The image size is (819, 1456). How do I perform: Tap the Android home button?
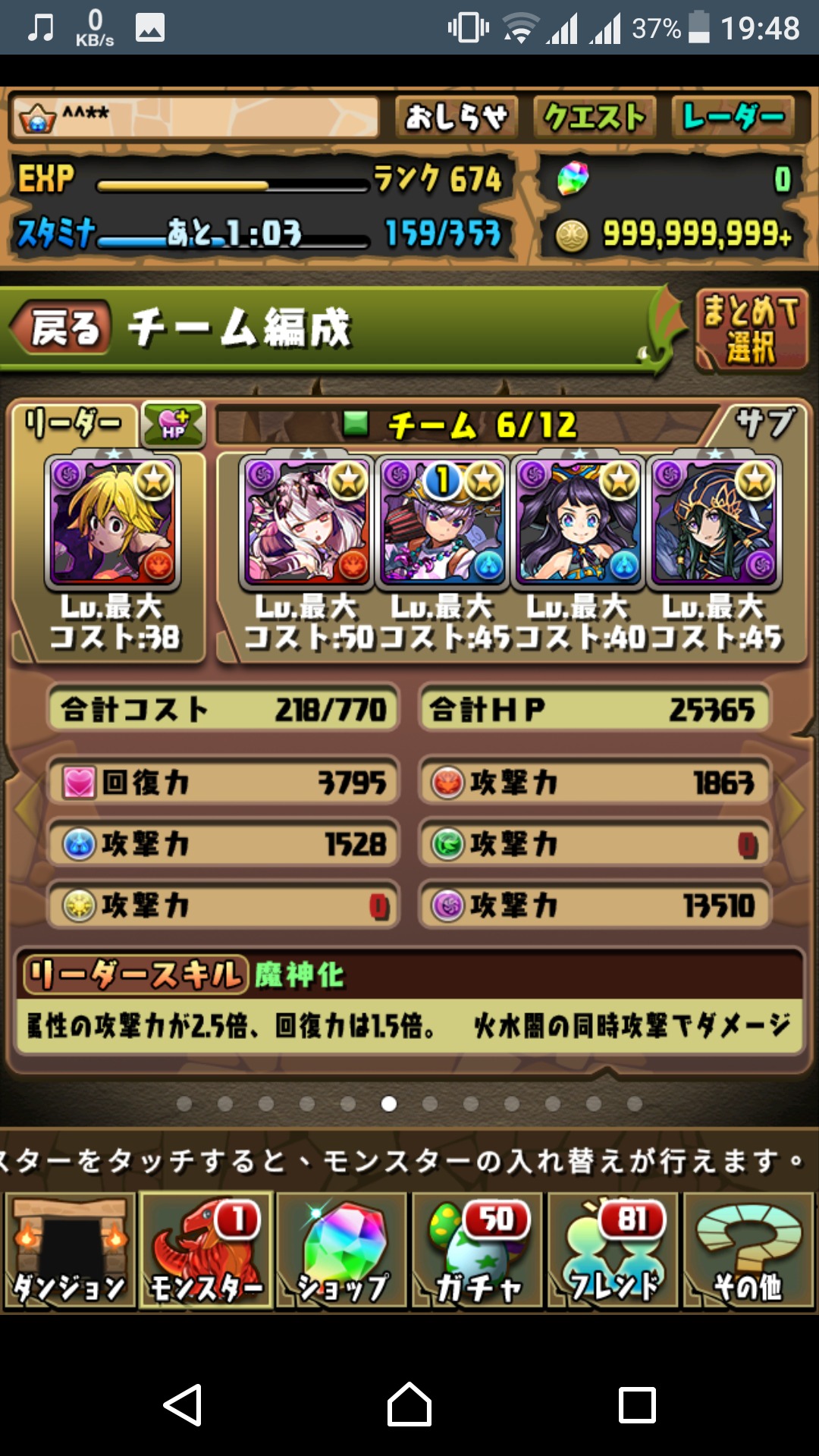coord(409,1405)
